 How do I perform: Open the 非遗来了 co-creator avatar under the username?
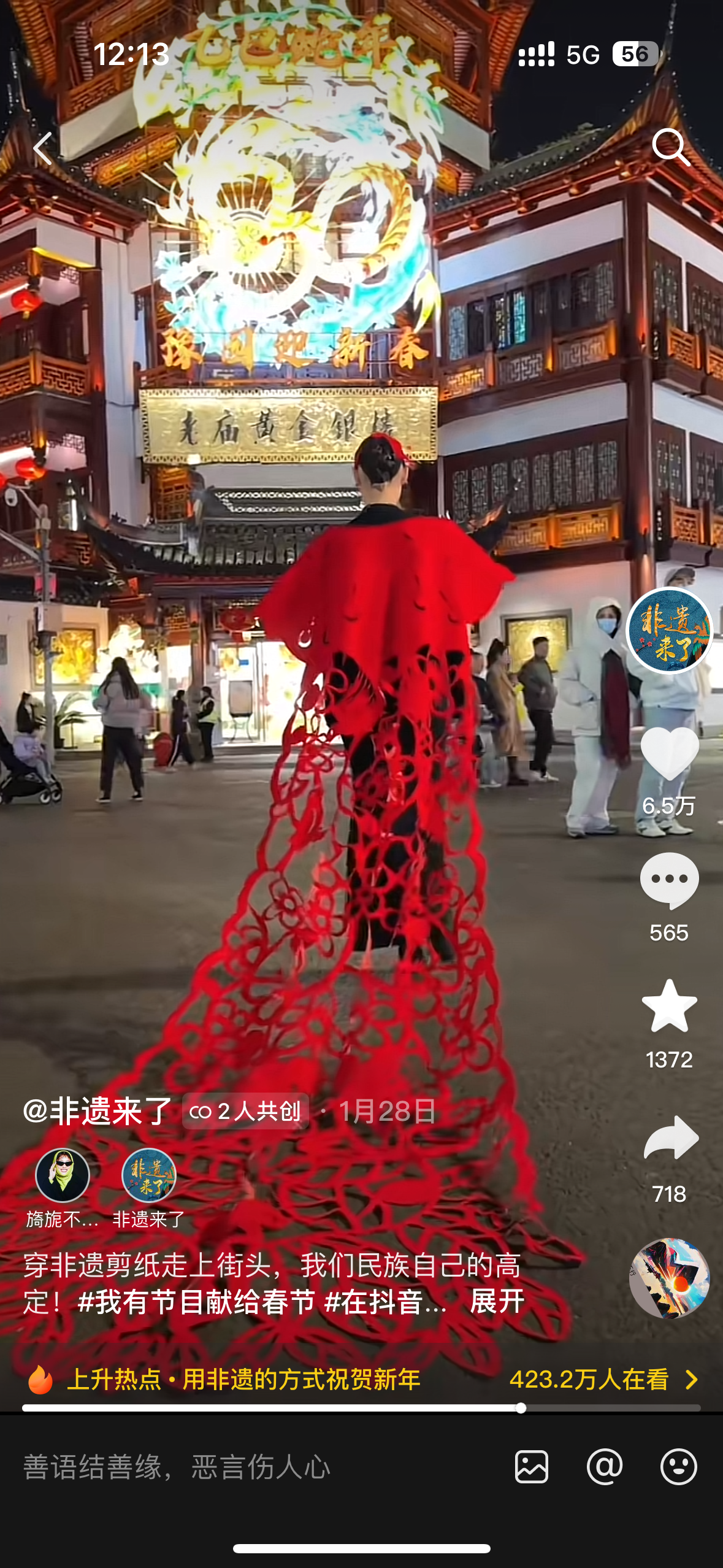149,1175
